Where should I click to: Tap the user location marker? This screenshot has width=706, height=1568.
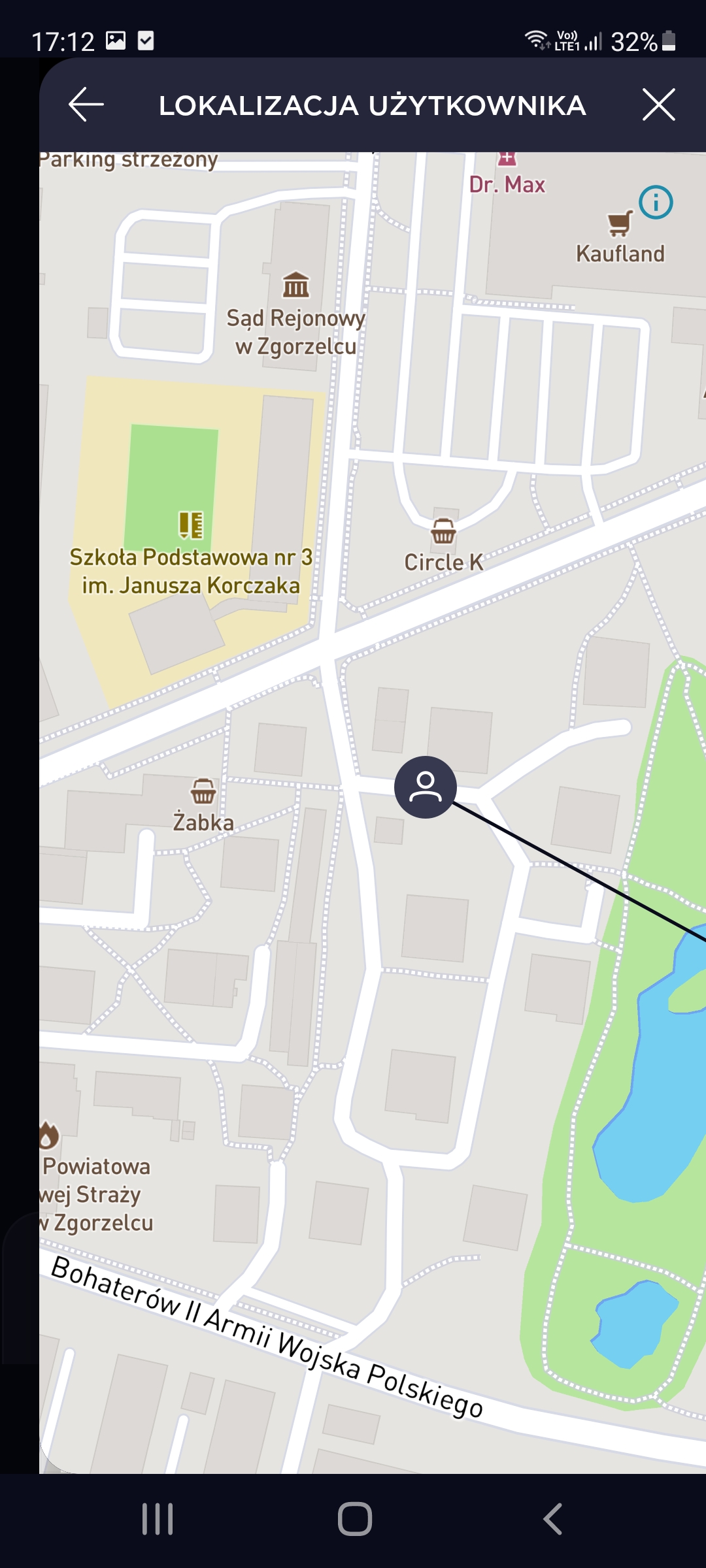tap(426, 787)
